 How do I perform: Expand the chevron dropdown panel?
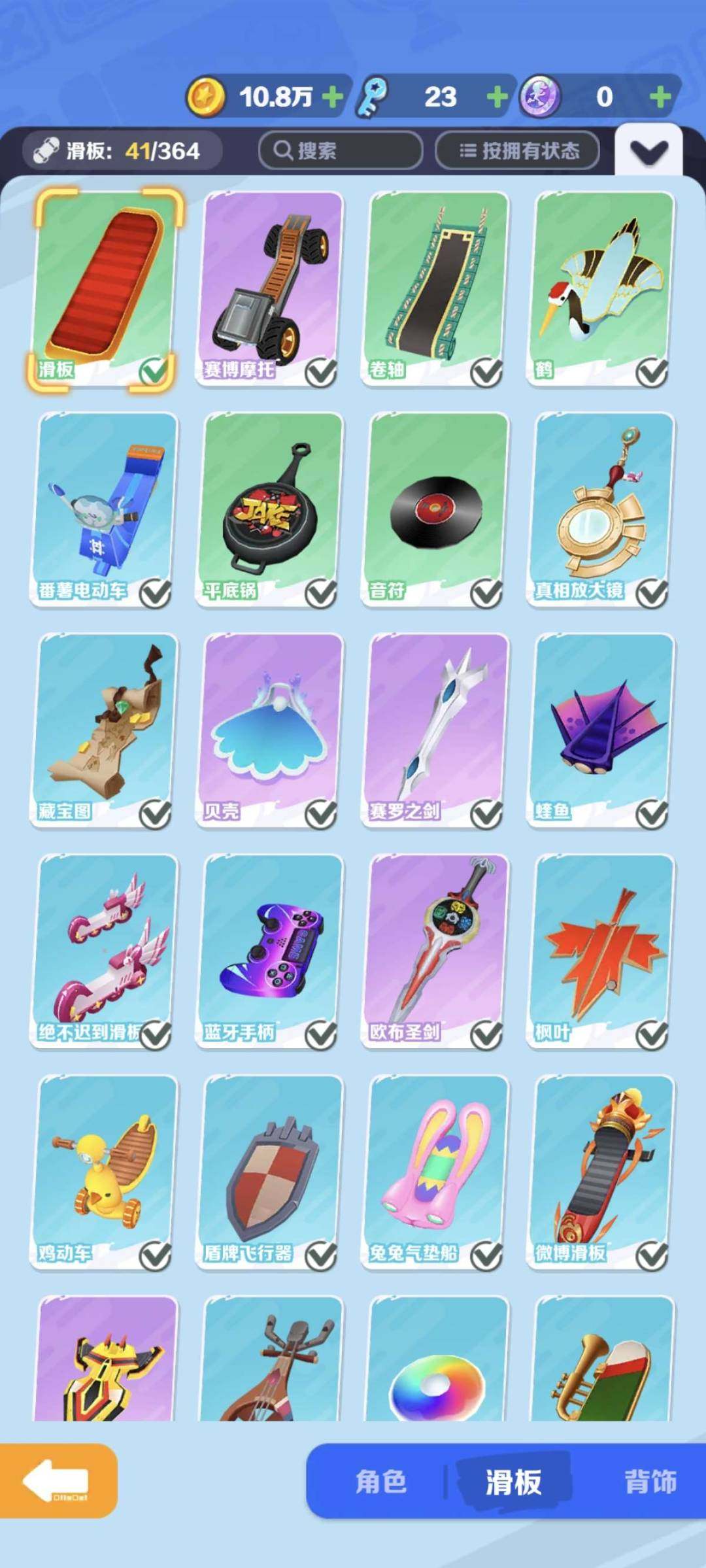click(x=648, y=152)
